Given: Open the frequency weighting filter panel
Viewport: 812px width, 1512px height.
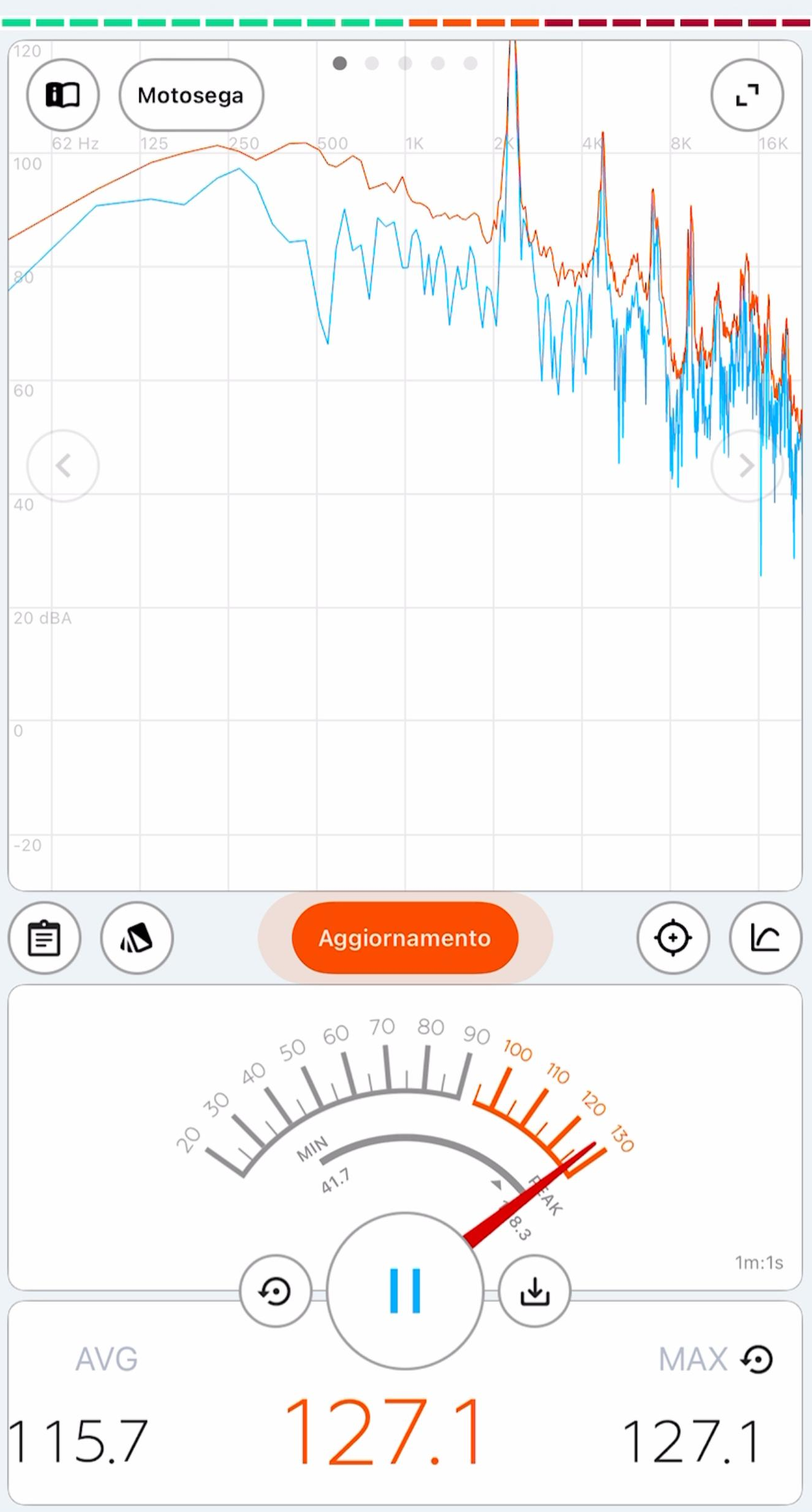Looking at the screenshot, I should point(137,938).
